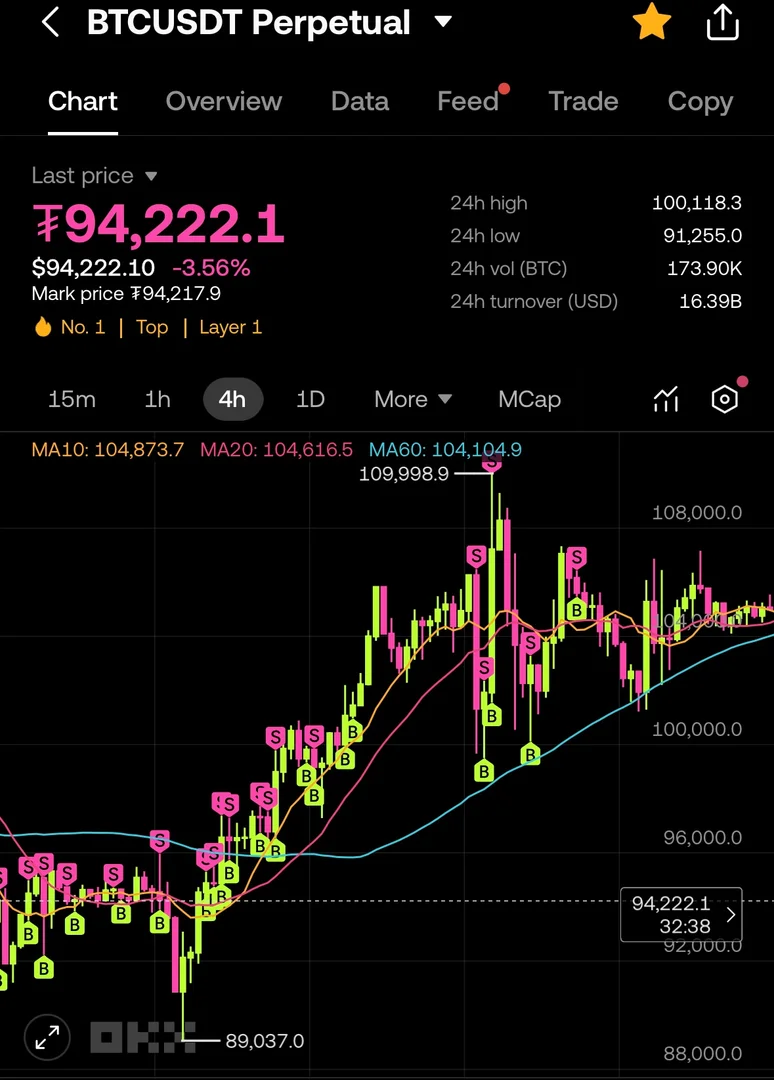Open the BTCUSDT Perpetual pair dropdown

click(443, 22)
